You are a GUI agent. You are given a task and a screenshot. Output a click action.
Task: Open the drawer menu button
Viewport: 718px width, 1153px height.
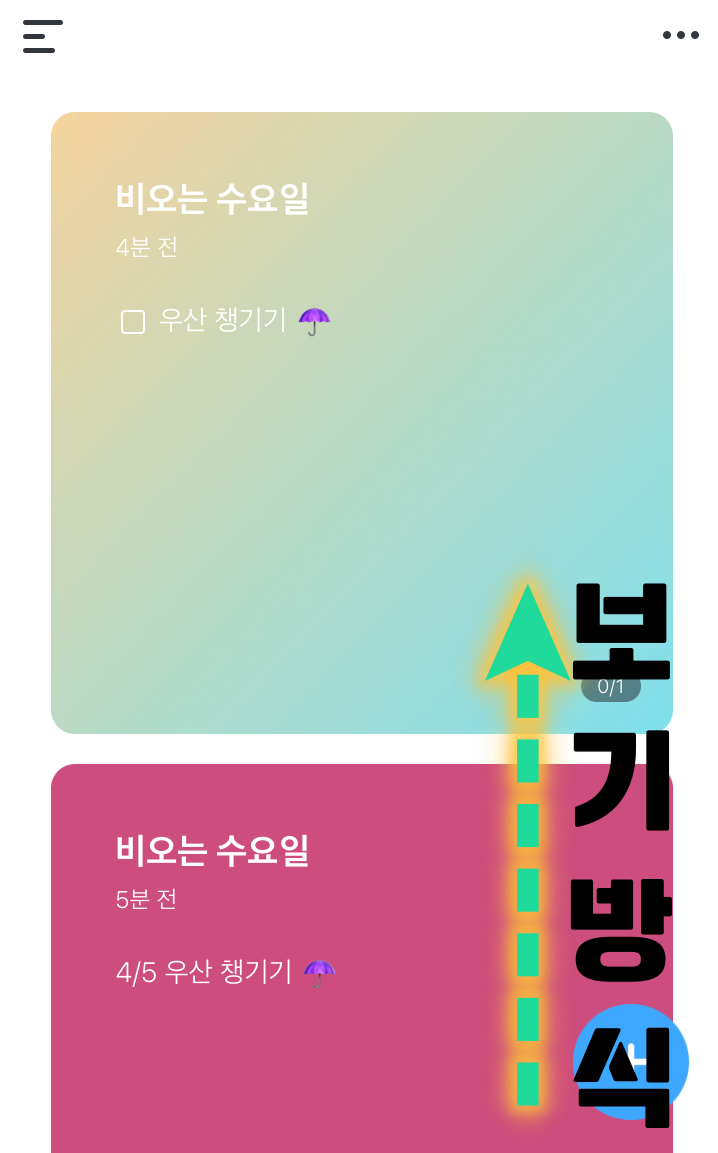(43, 36)
